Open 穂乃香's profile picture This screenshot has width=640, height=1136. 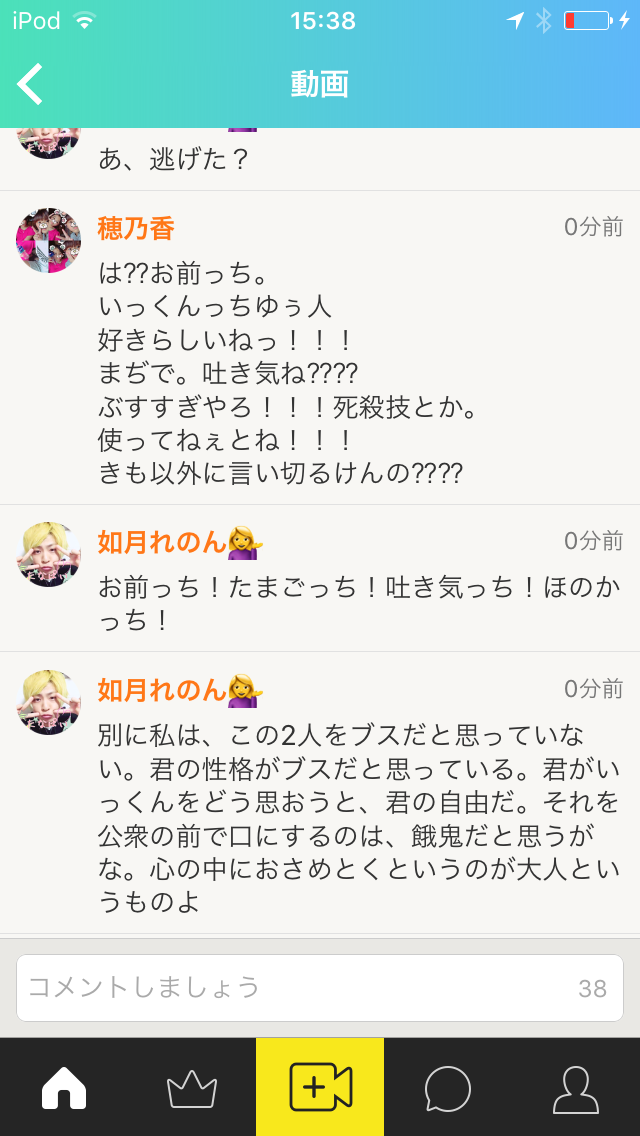point(48,241)
